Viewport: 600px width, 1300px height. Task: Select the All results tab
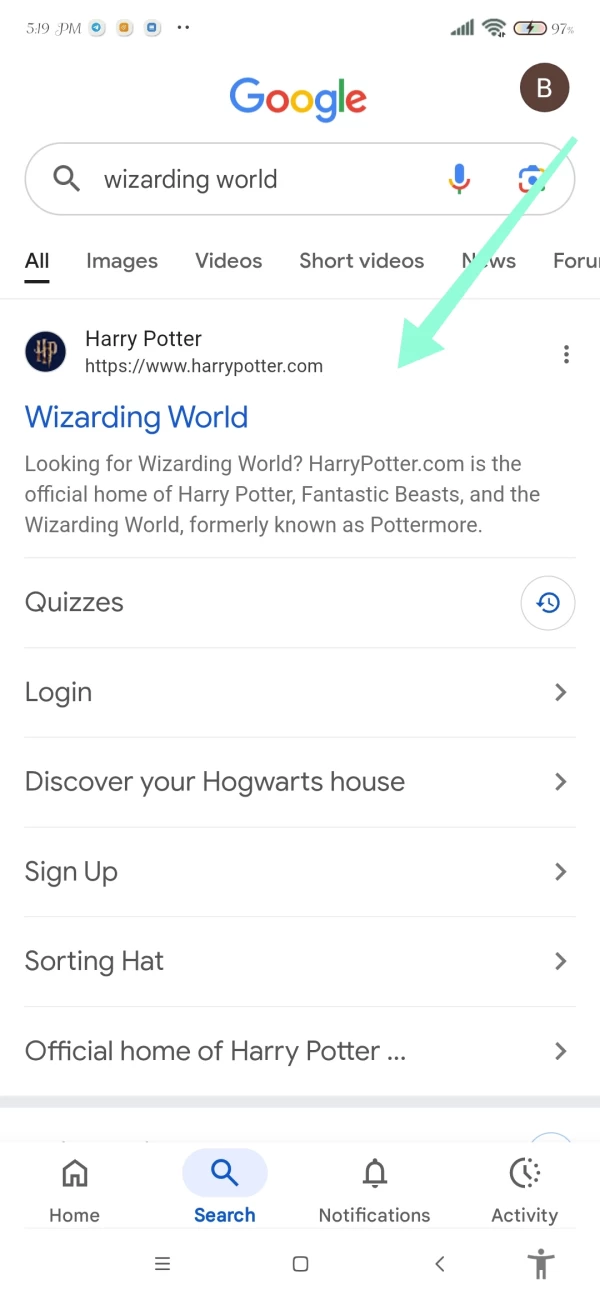click(37, 261)
